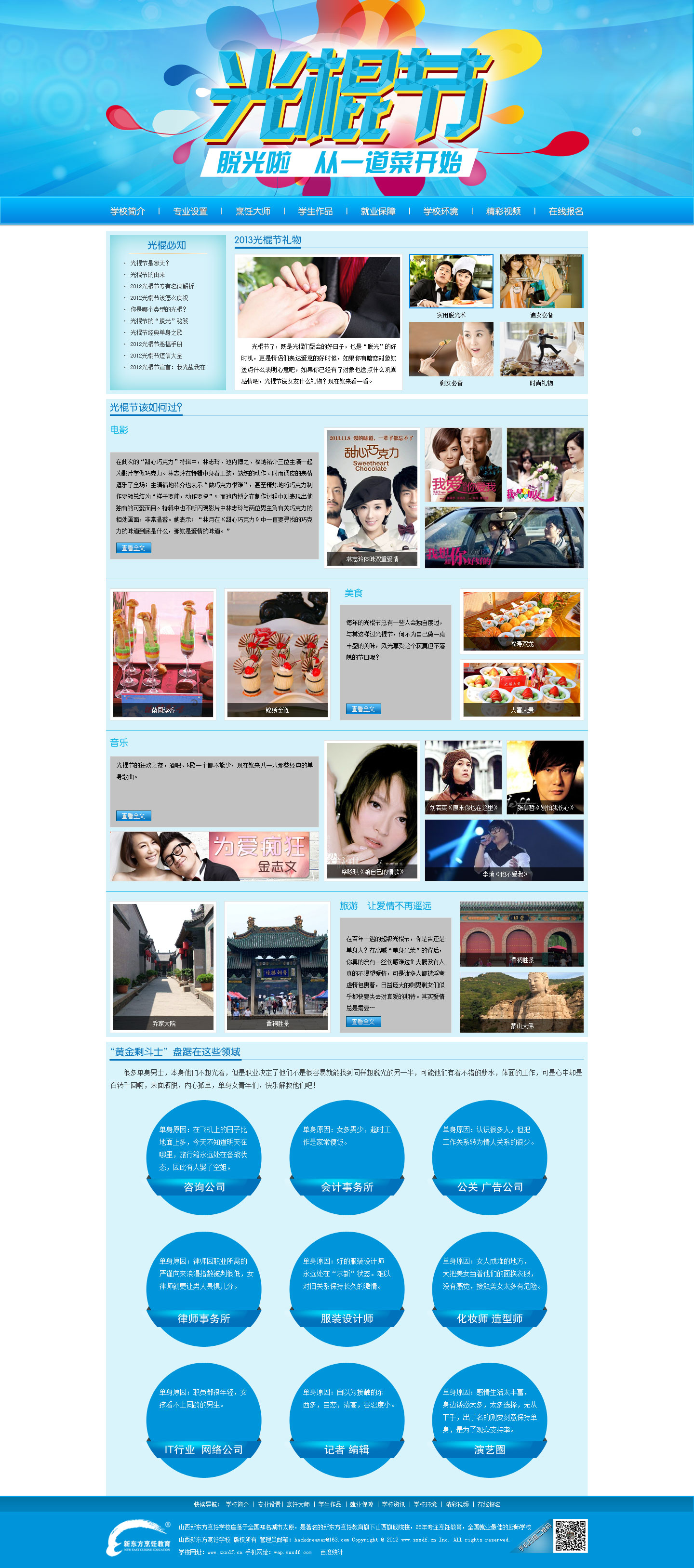
Task: Open the link 2012光棍节短信大全
Action: pyautogui.click(x=156, y=356)
